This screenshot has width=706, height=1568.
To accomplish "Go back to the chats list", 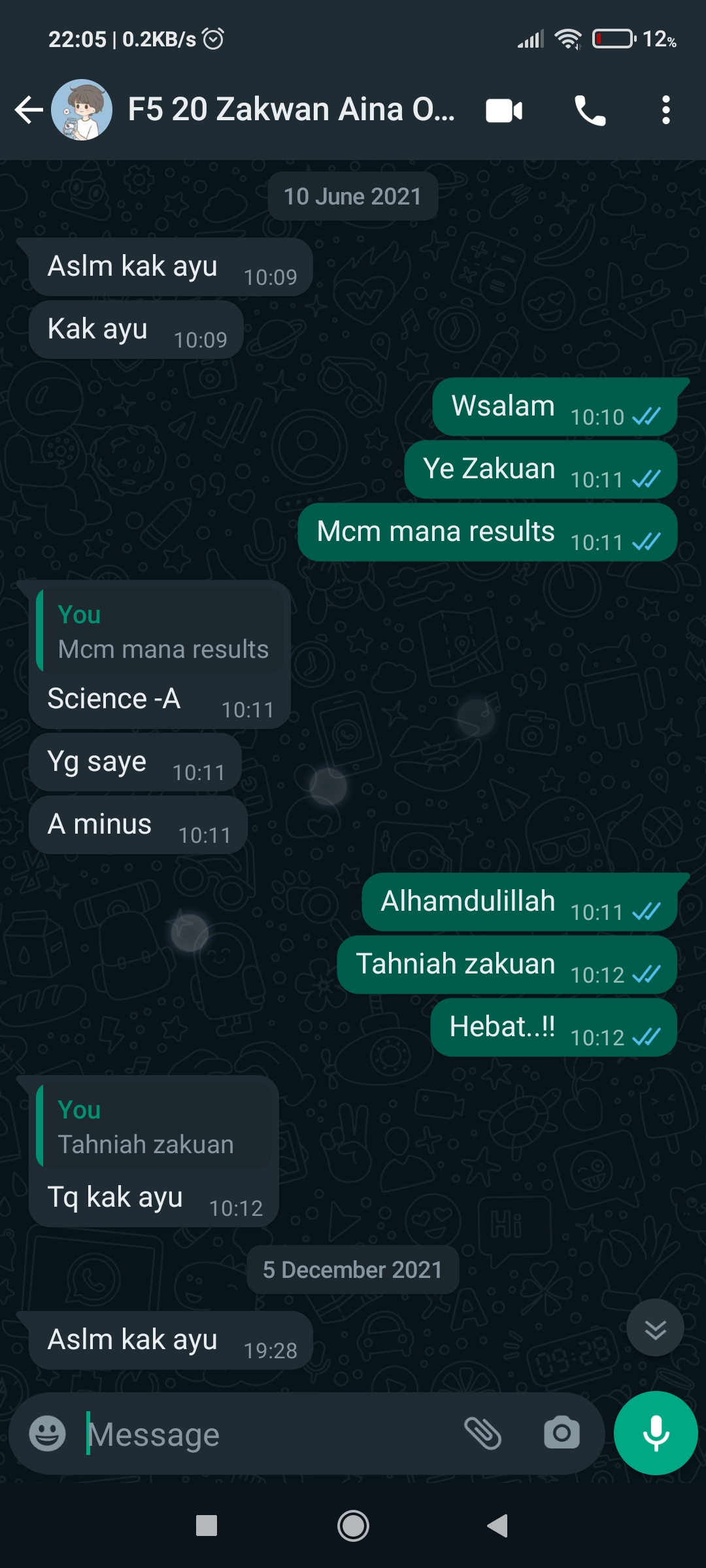I will coord(28,110).
